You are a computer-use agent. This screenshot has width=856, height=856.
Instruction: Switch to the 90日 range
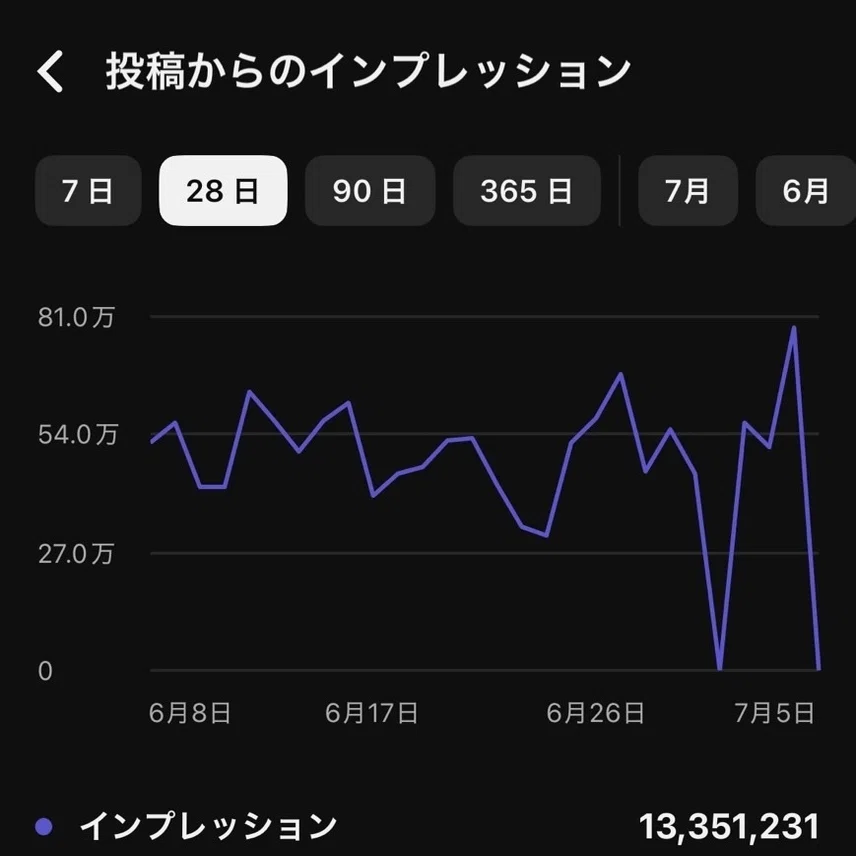coord(370,191)
